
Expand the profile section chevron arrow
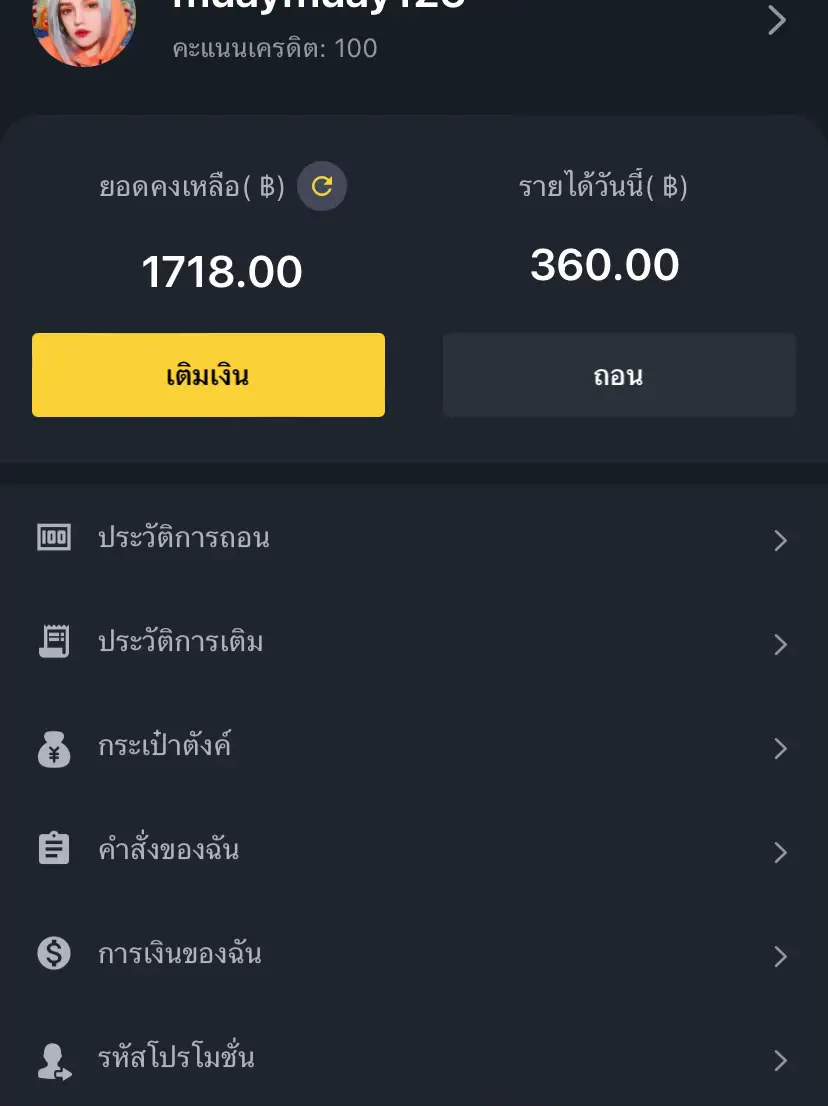pyautogui.click(x=777, y=20)
